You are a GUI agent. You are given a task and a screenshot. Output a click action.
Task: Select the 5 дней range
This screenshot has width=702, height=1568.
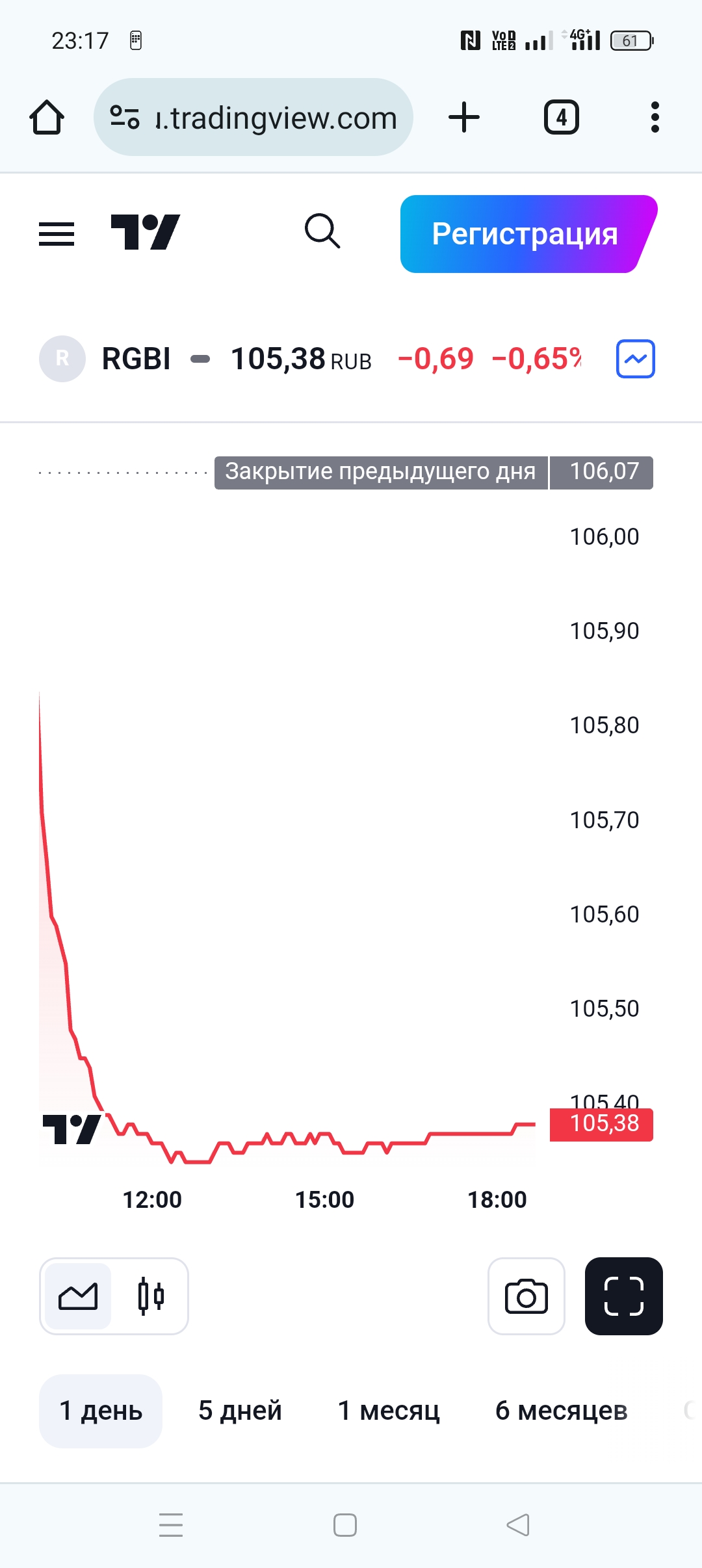[x=240, y=1411]
